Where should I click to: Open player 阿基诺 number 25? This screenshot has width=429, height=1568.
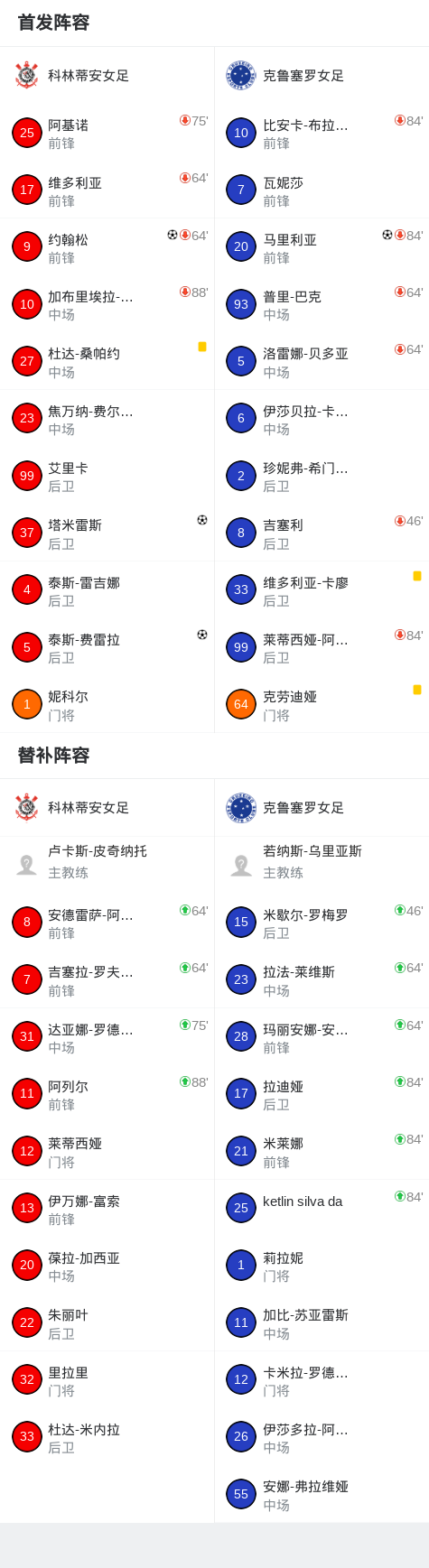point(107,134)
